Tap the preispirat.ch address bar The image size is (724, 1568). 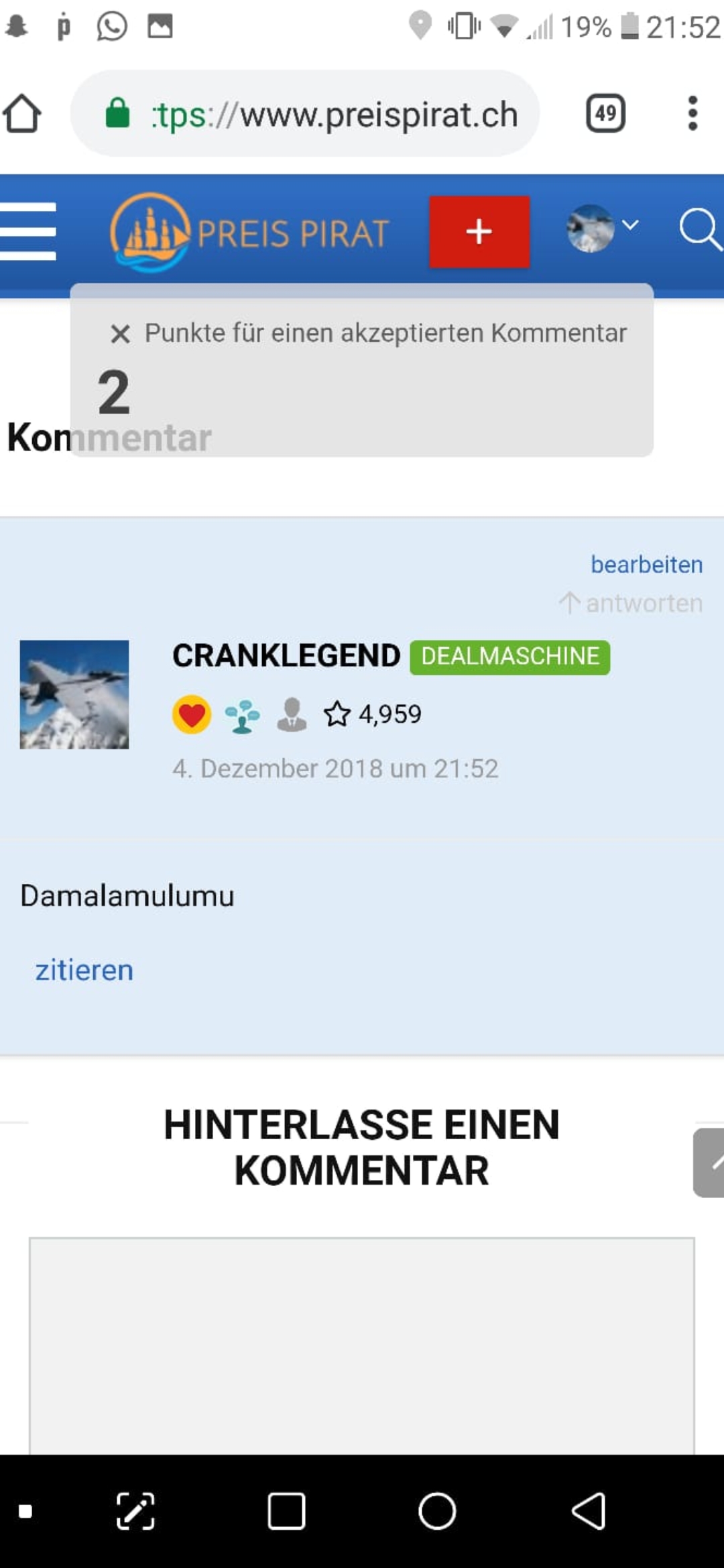point(322,114)
